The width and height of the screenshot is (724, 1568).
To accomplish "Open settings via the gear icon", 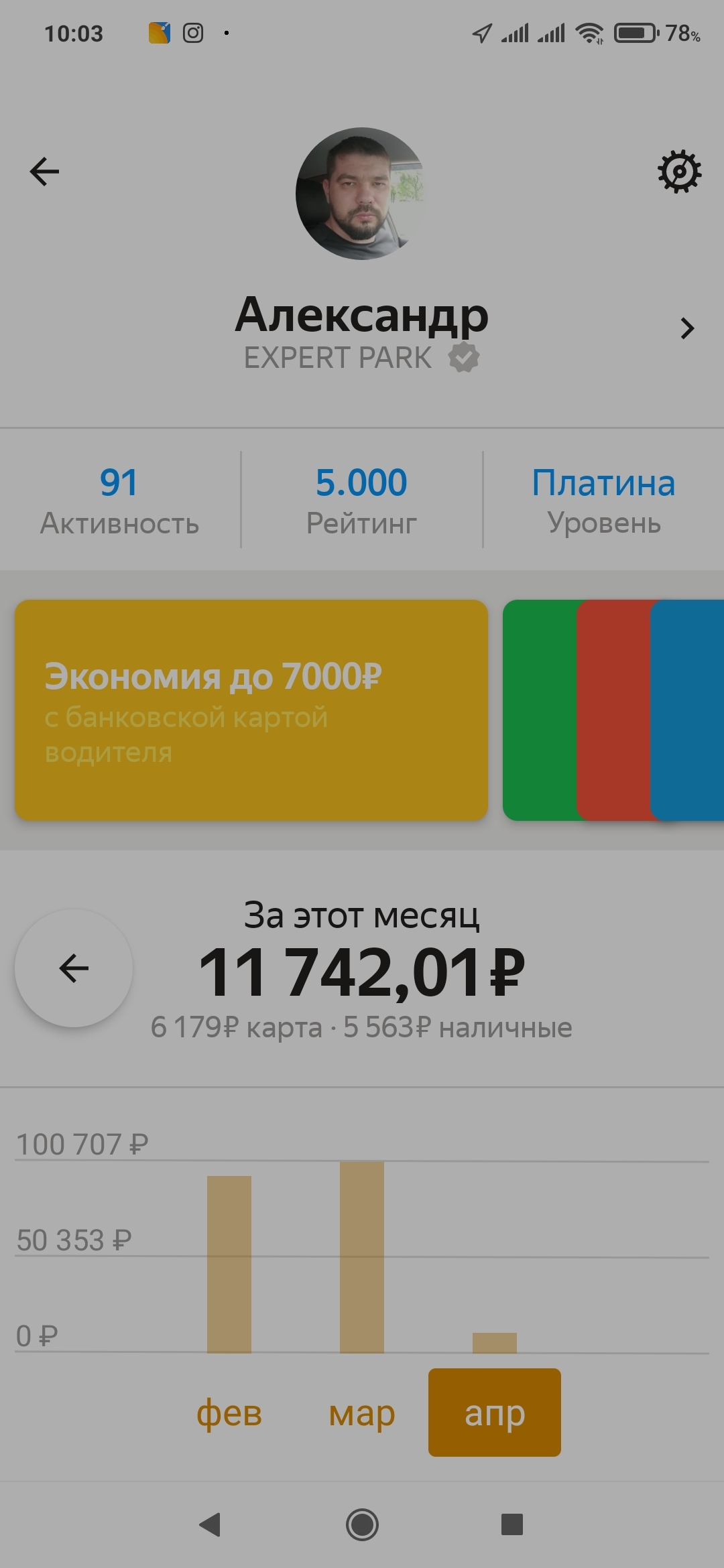I will point(679,172).
